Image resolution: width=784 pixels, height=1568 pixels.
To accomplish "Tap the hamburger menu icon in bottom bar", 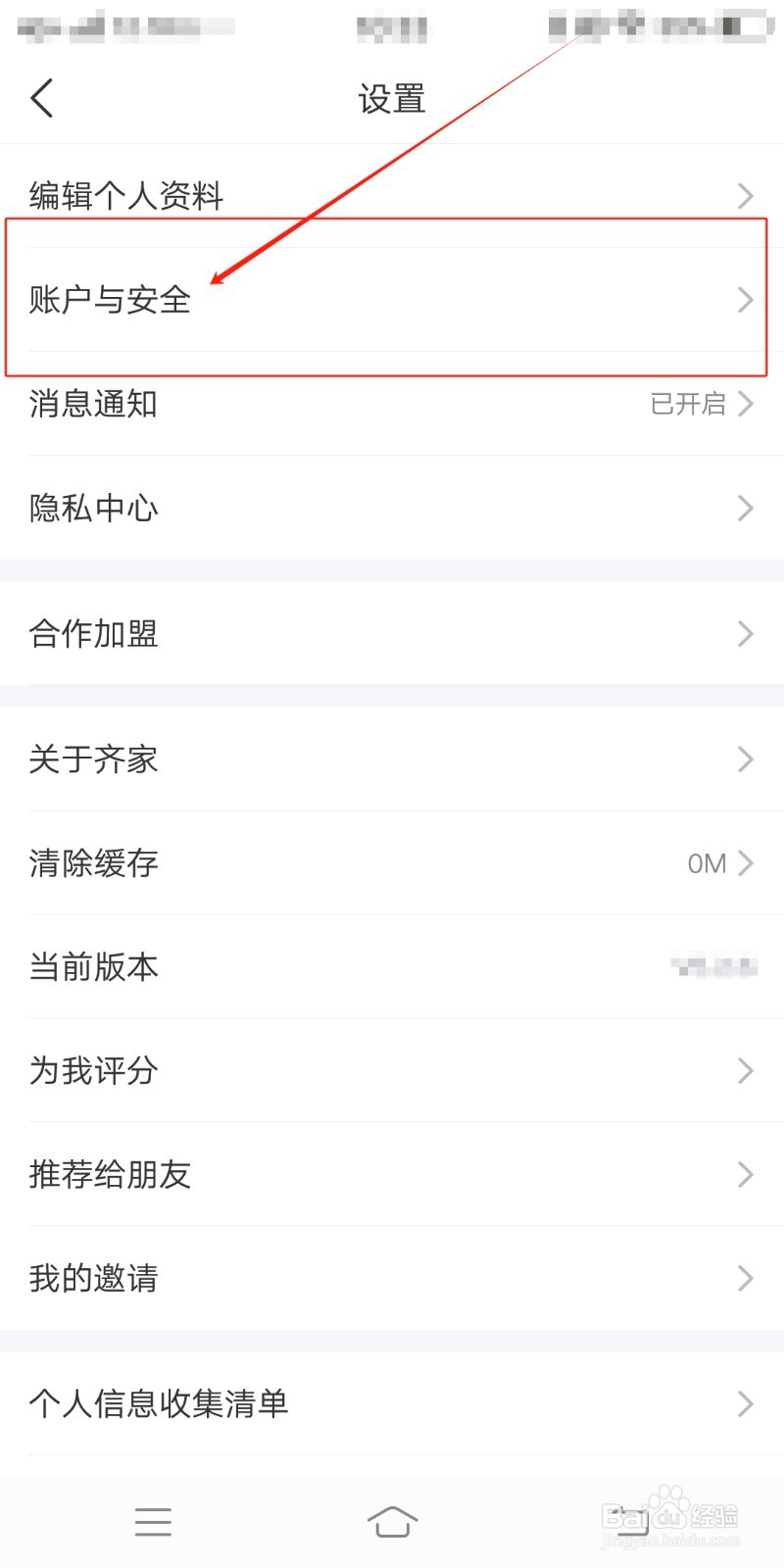I will [x=153, y=1522].
